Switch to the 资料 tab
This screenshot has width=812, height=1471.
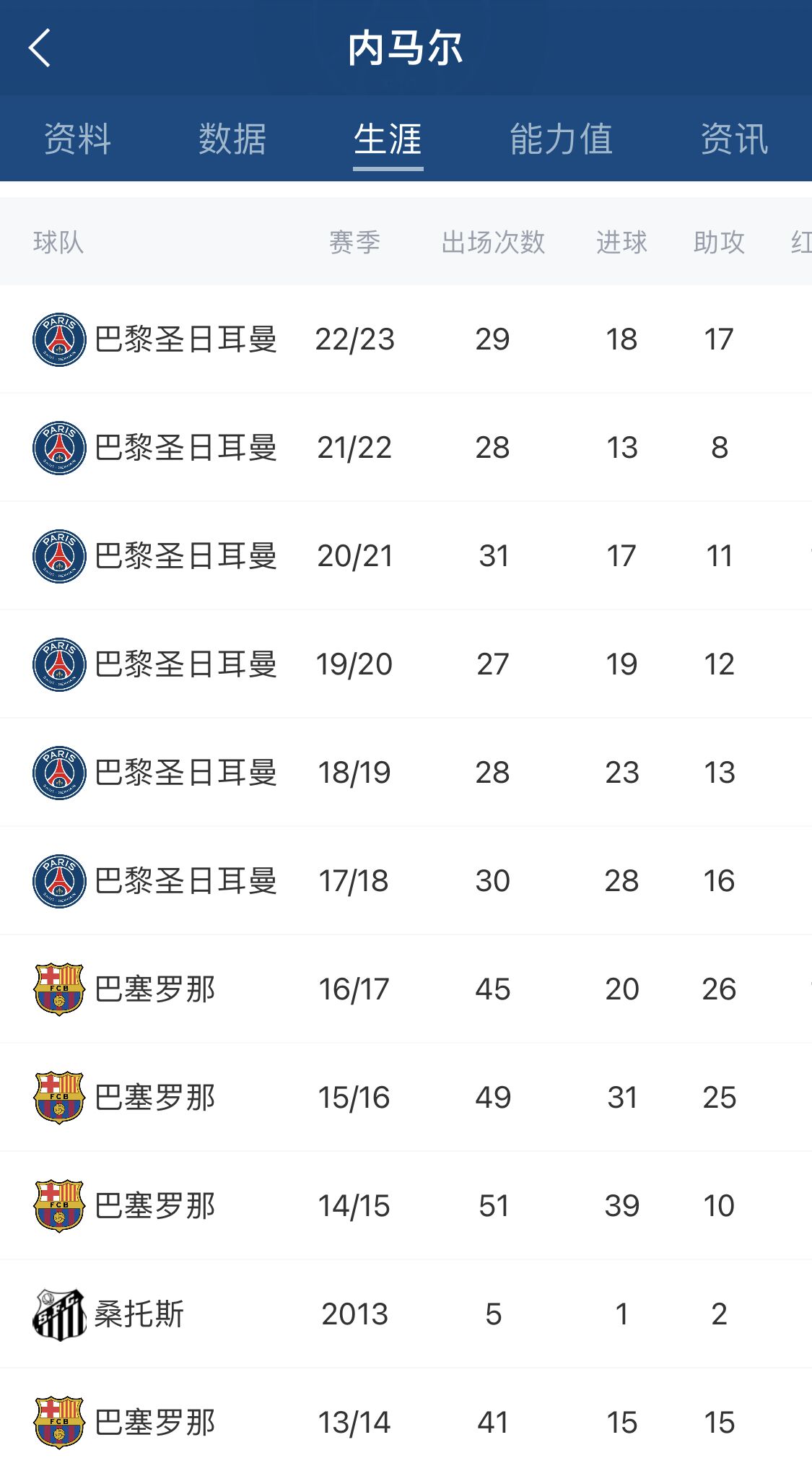78,139
